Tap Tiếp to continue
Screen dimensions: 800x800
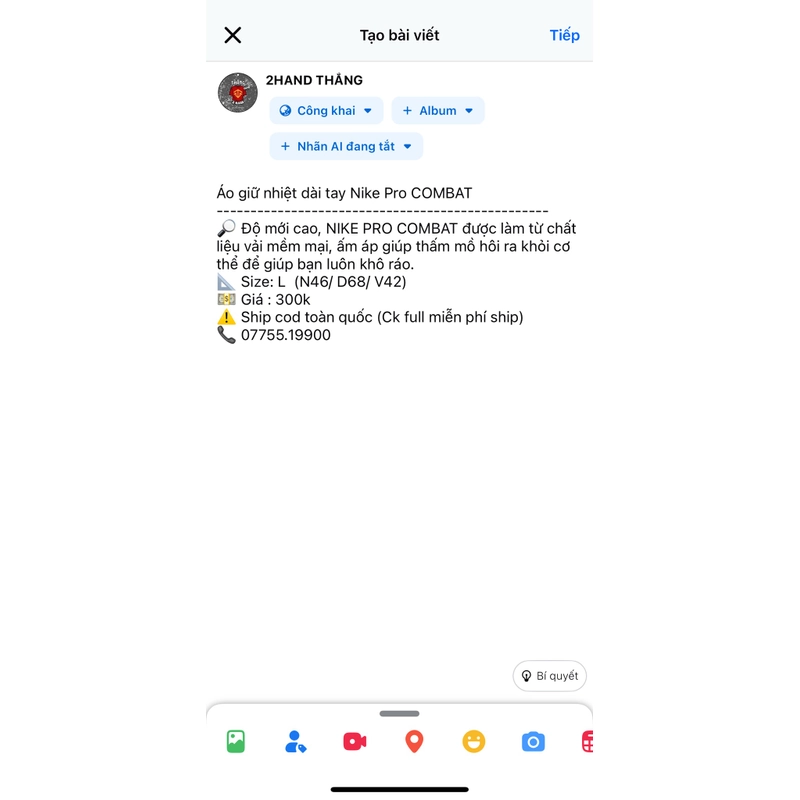[x=564, y=35]
